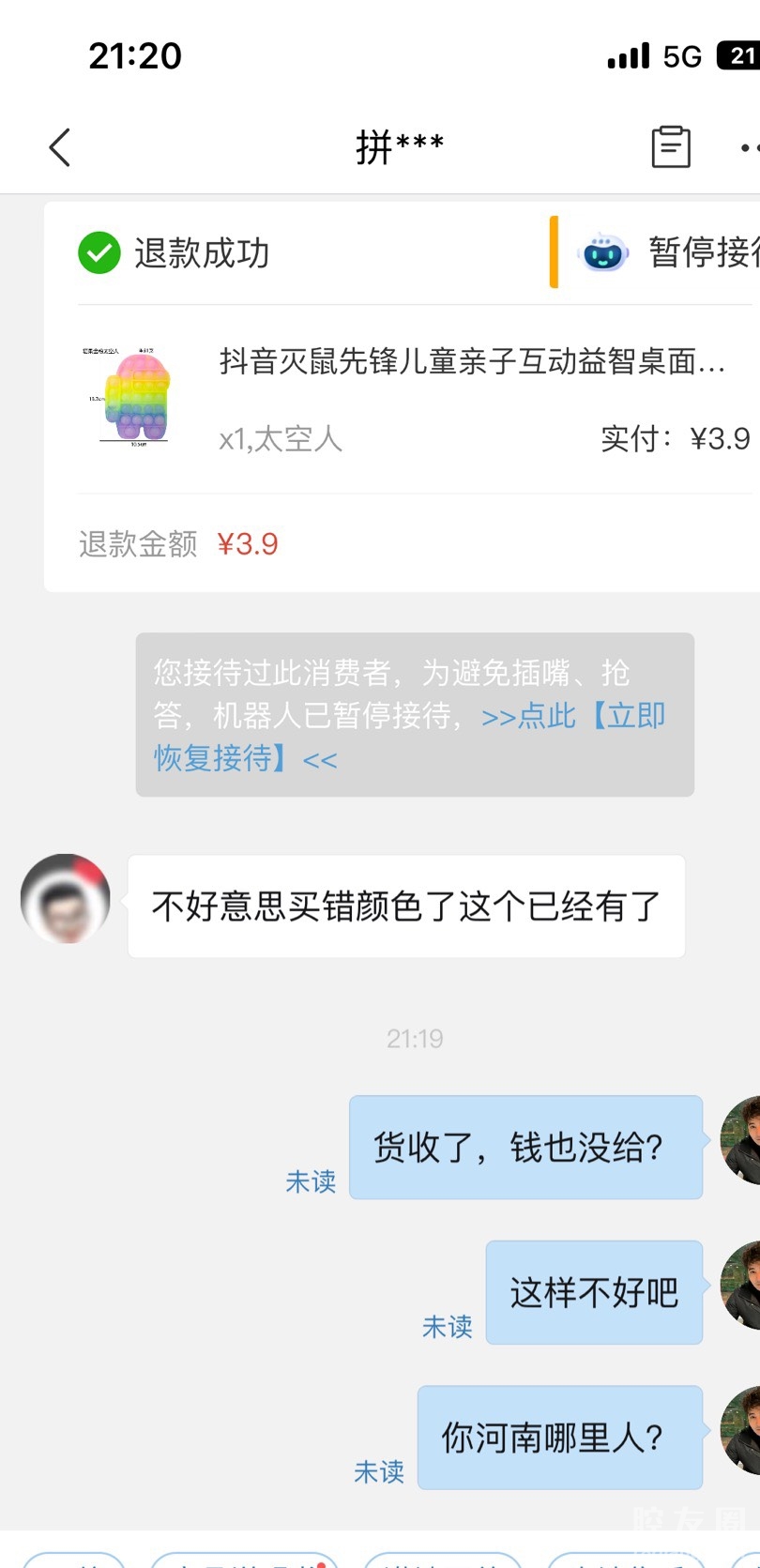
Task: Open the overflow menu in the top bar
Action: tap(749, 147)
